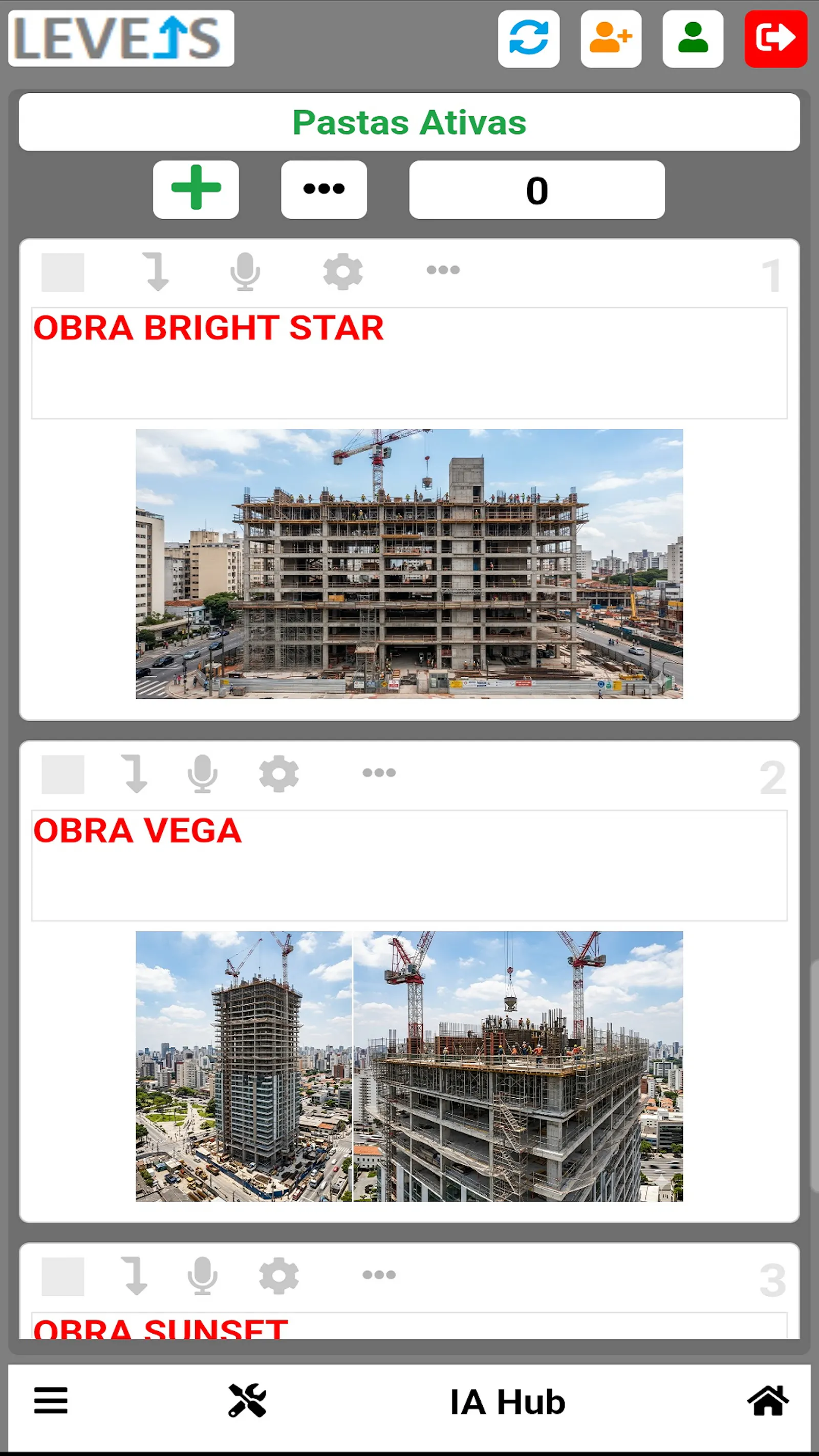
Task: Tap the blue refresh sync icon
Action: tap(528, 38)
